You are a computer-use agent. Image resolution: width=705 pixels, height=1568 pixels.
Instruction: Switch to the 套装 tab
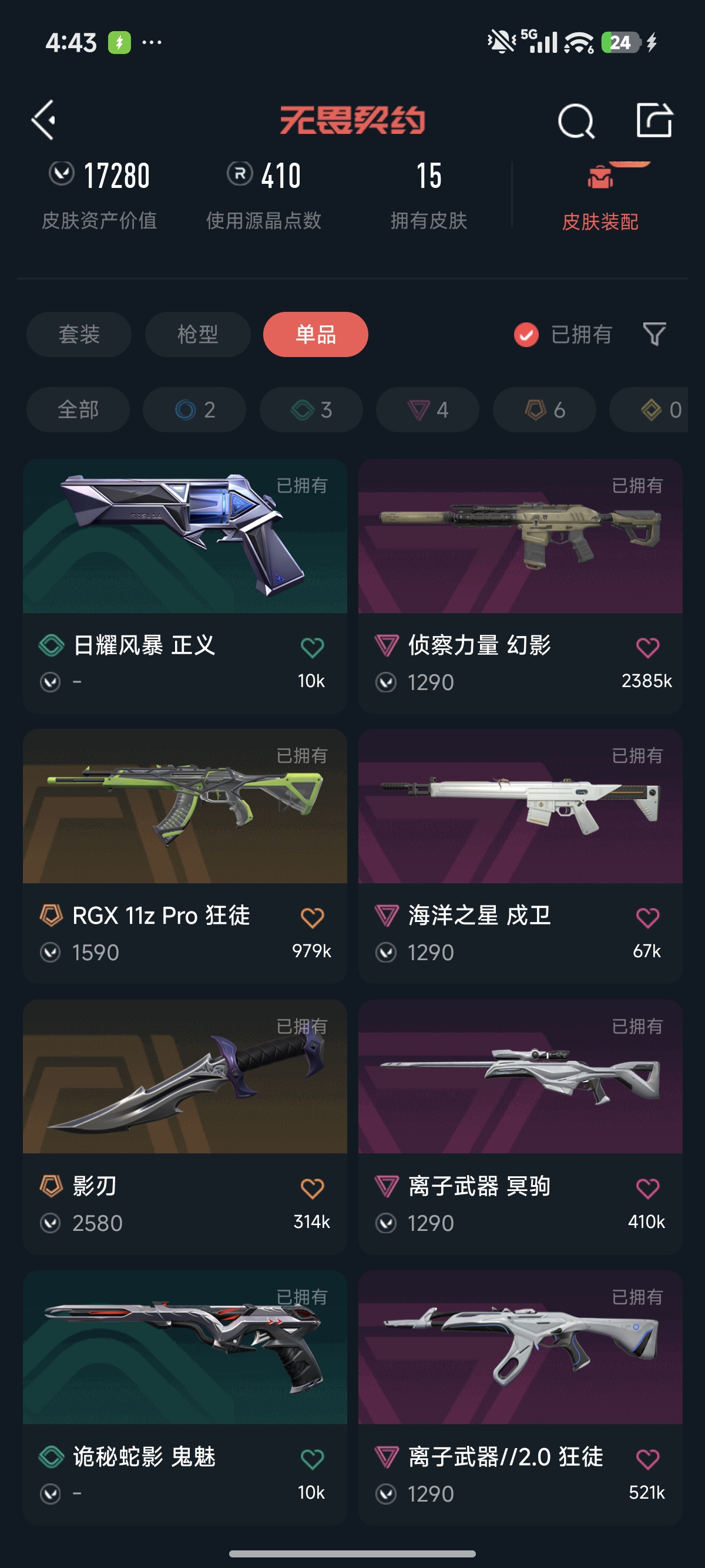(79, 334)
